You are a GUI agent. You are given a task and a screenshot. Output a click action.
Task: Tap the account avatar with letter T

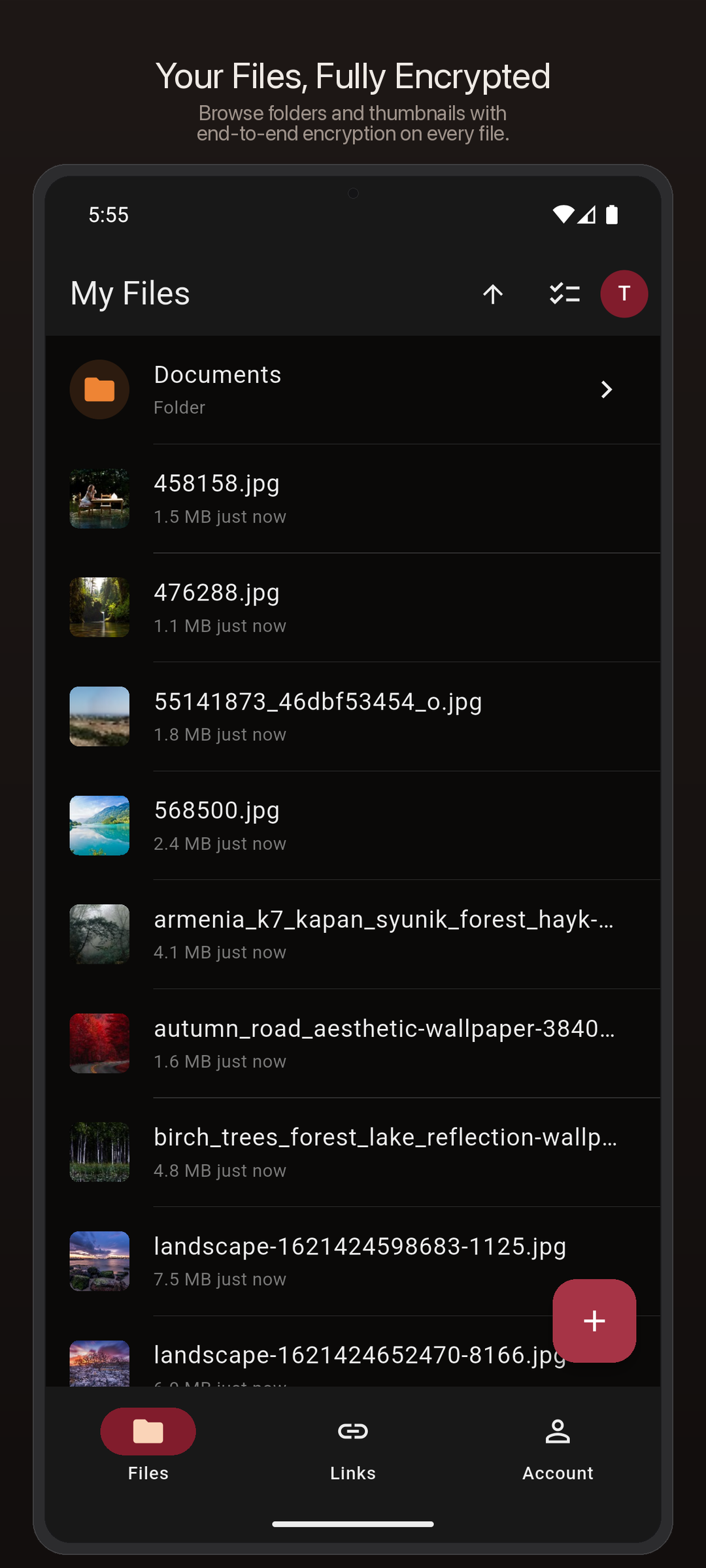point(624,294)
